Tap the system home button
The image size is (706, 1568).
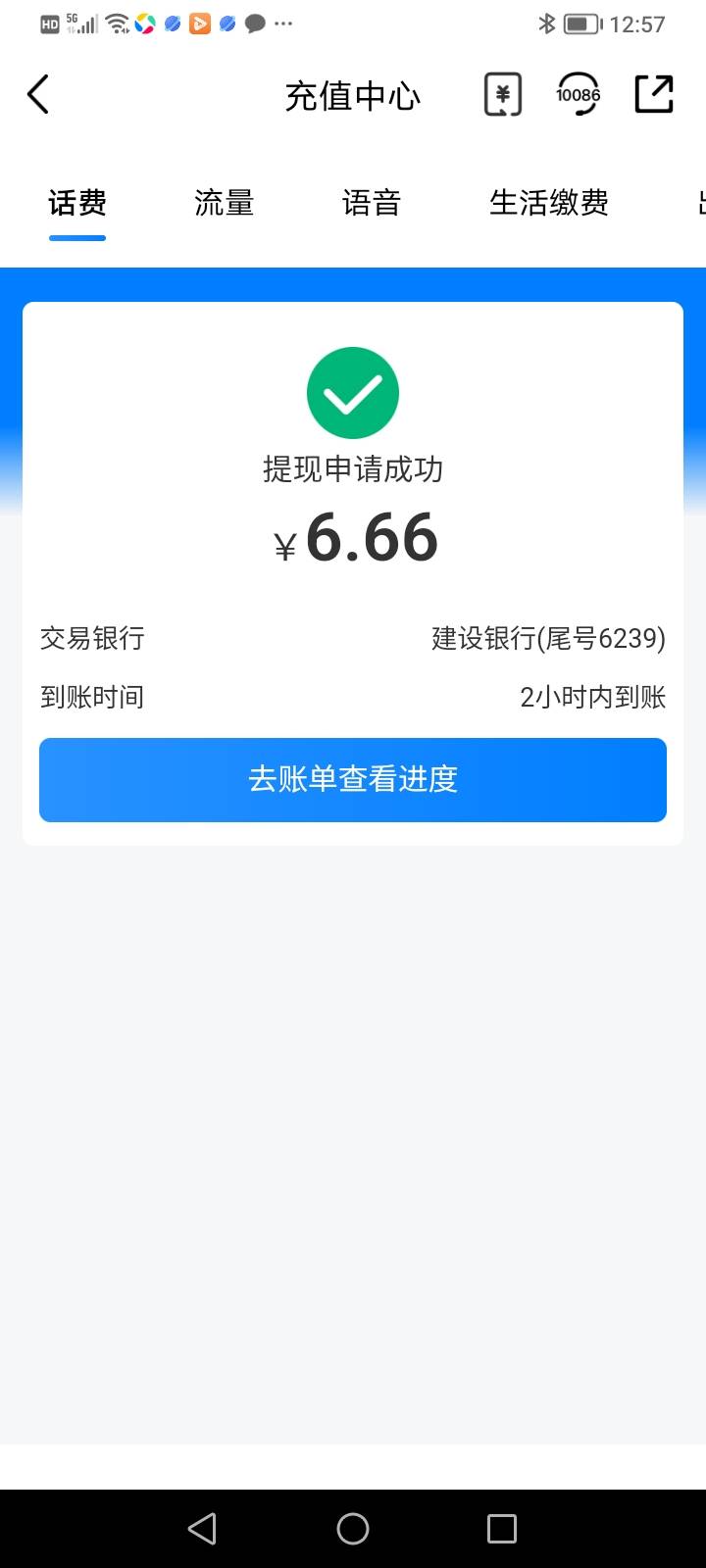pos(353,1529)
